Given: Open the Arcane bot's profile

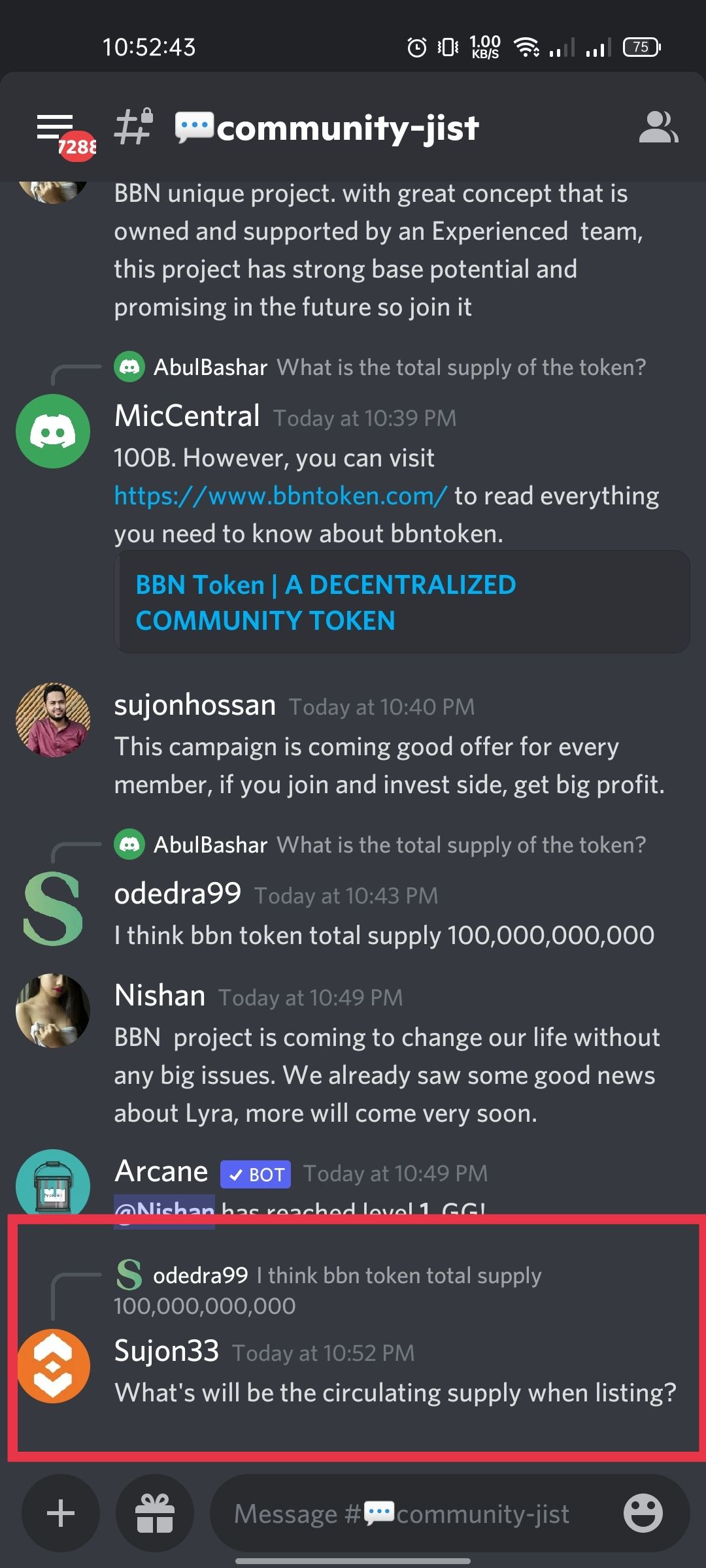Looking at the screenshot, I should click(53, 1183).
